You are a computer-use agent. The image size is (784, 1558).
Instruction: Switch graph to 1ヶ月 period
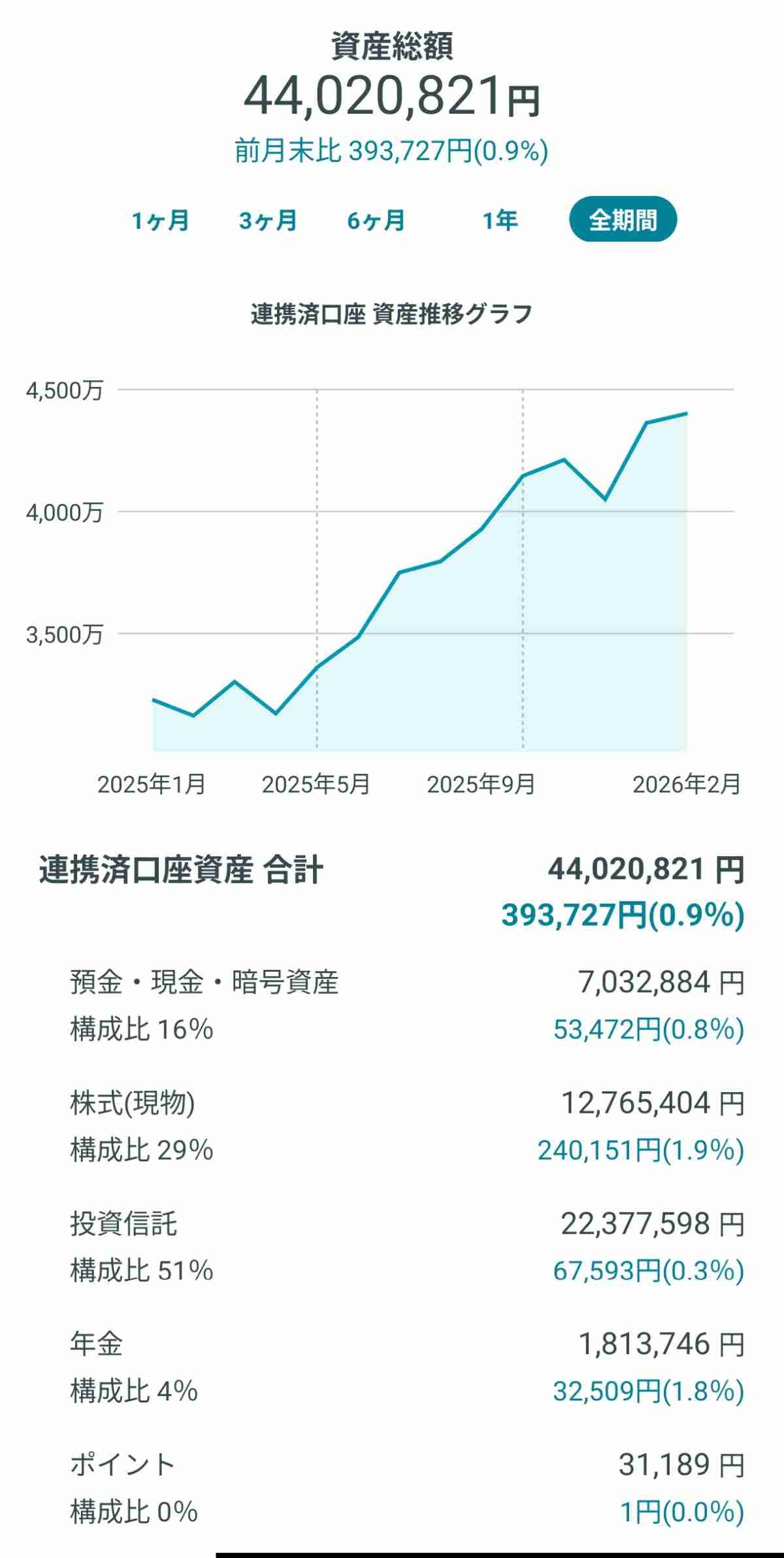160,221
